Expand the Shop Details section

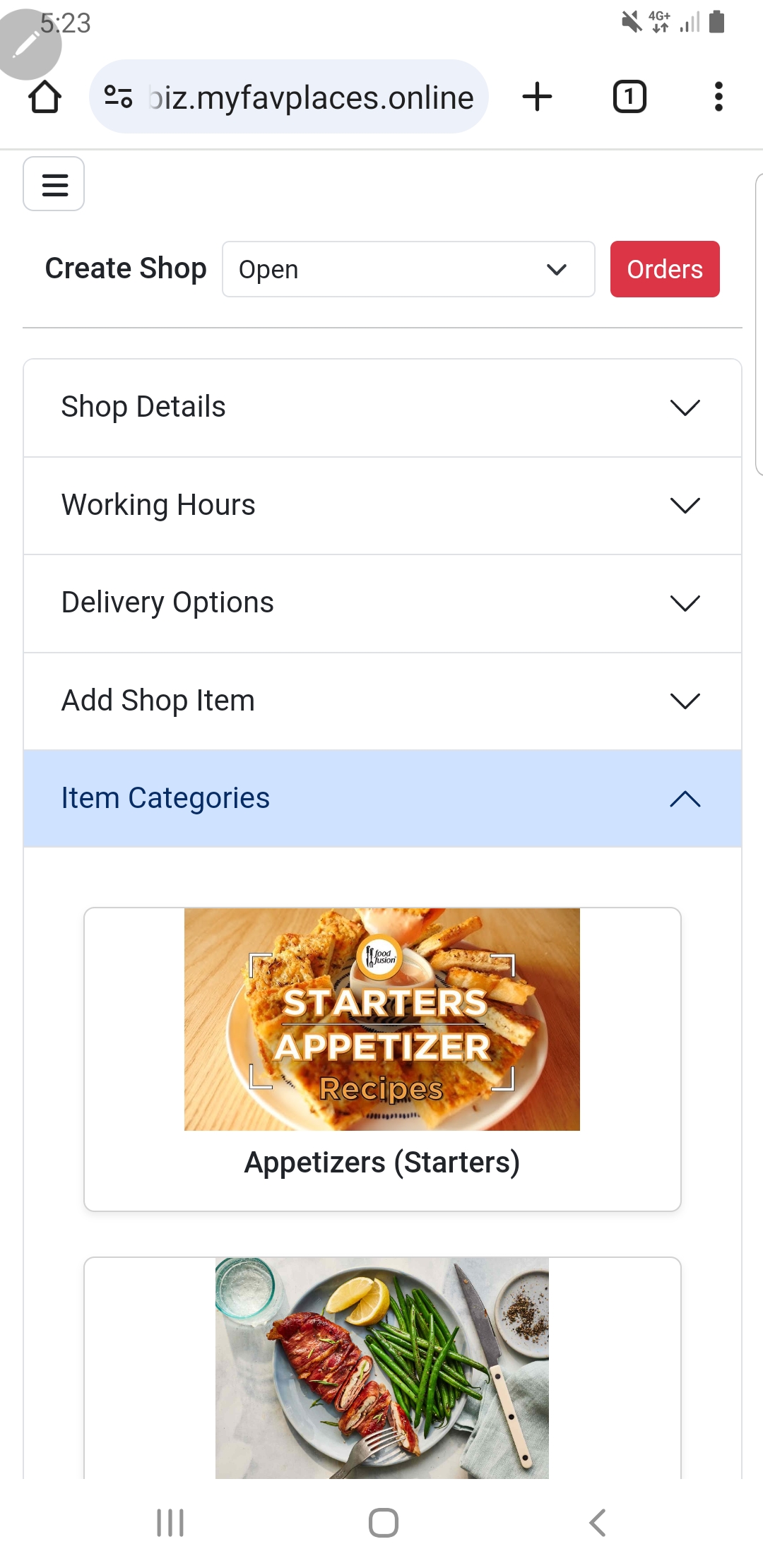coord(381,407)
